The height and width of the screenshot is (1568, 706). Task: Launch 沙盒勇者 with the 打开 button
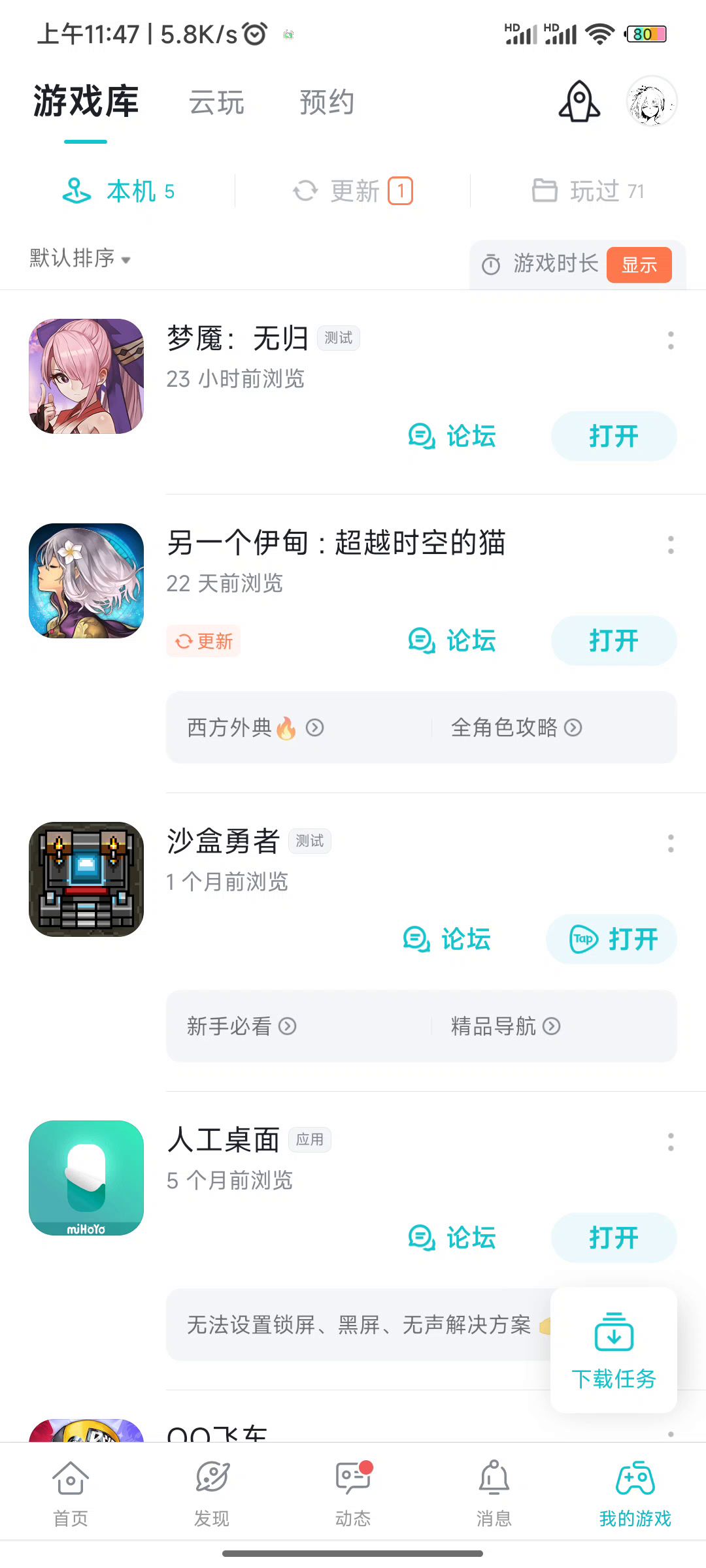coord(612,939)
